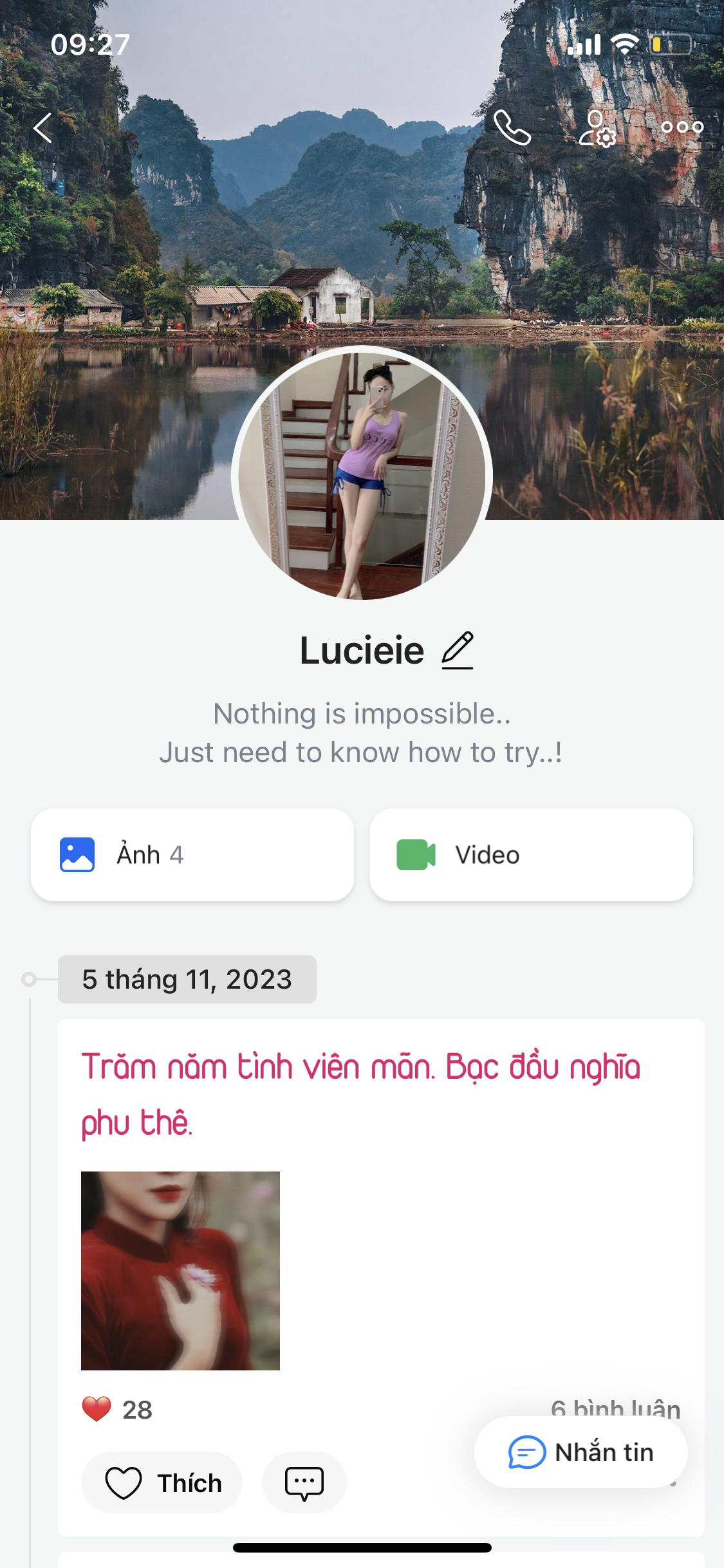Comment on the 5 tháng 11 post
Image resolution: width=724 pixels, height=1568 pixels.
(x=304, y=1483)
